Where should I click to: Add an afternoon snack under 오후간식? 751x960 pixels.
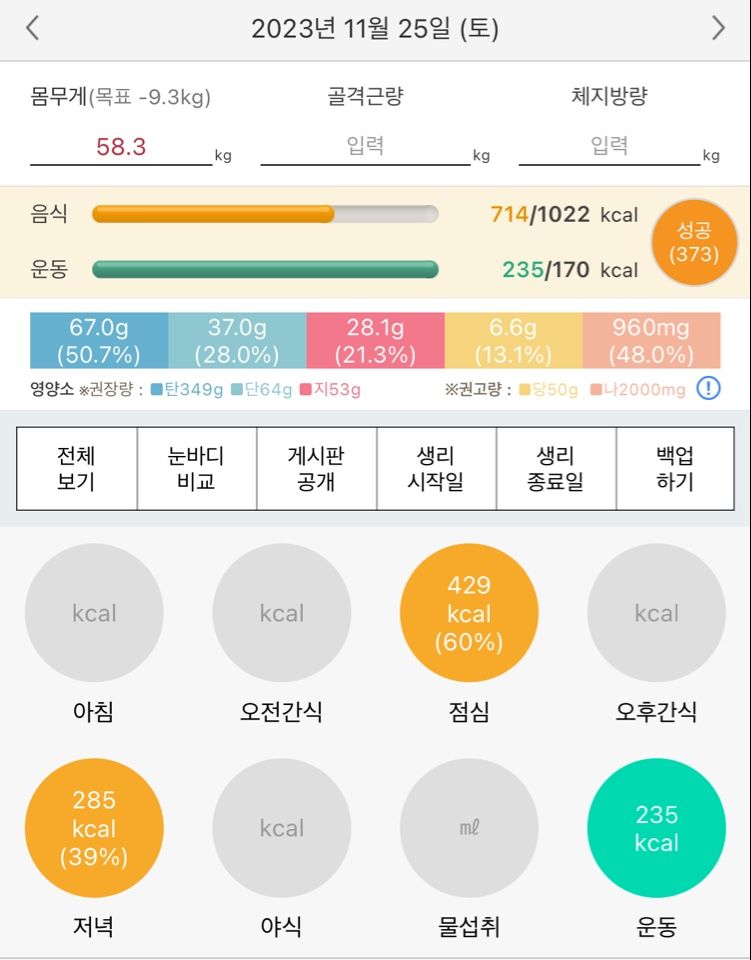(656, 613)
